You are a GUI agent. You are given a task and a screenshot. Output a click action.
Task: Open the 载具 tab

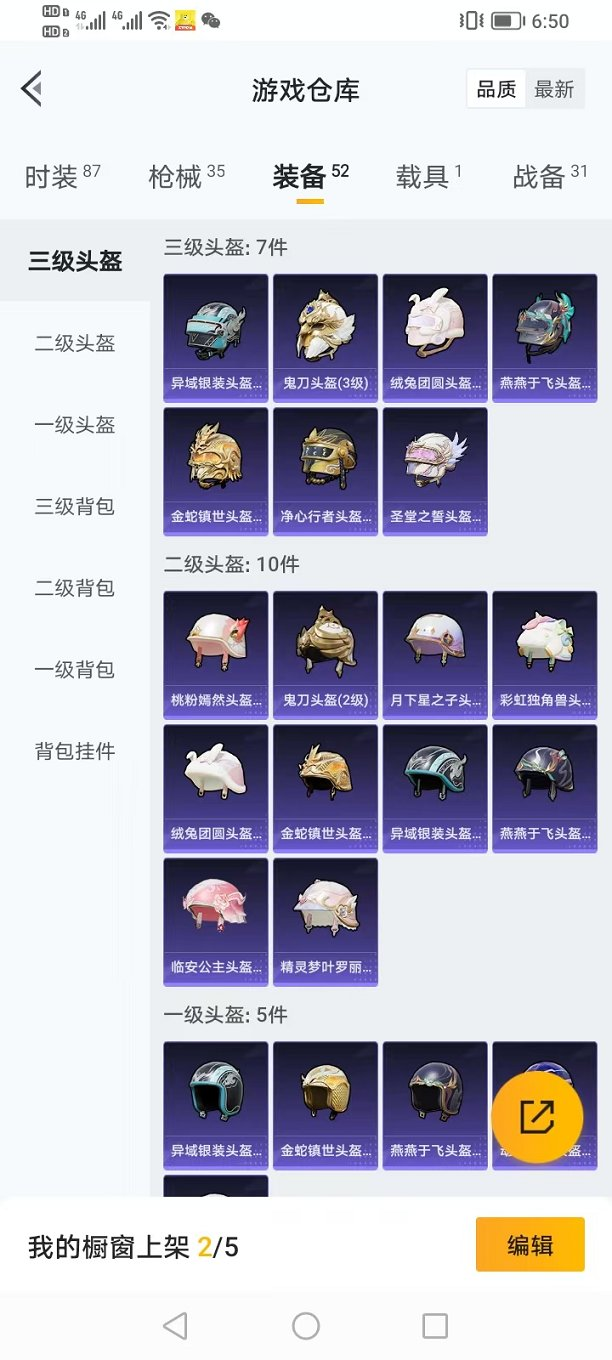[428, 177]
